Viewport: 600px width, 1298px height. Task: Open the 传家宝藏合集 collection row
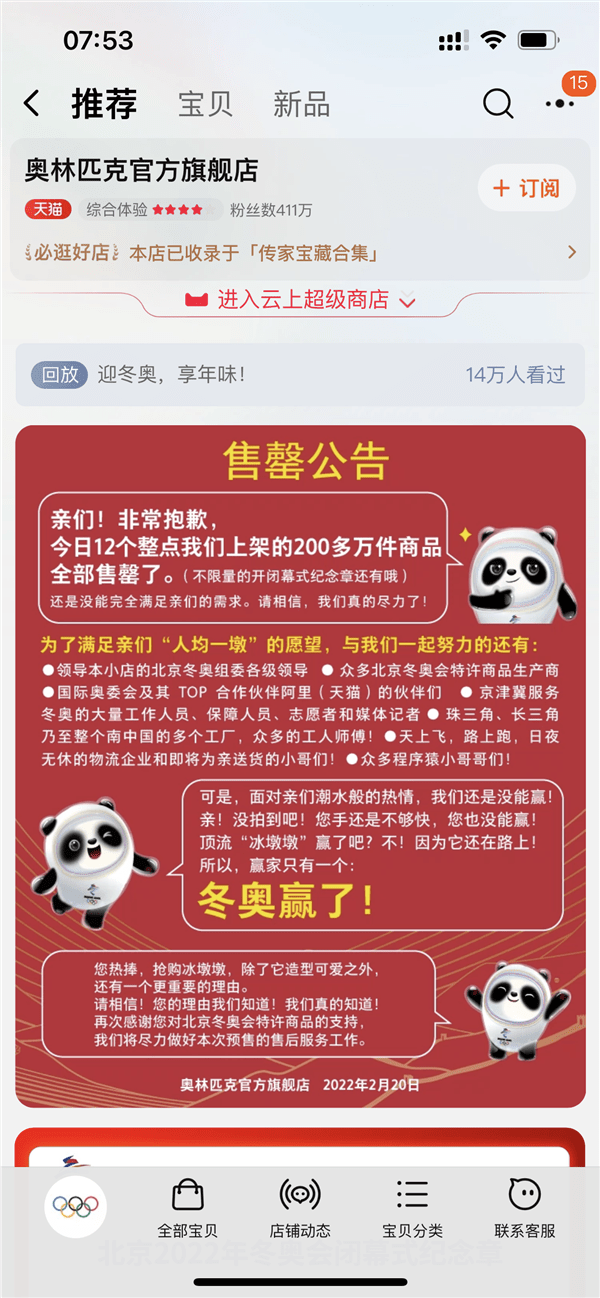pyautogui.click(x=300, y=252)
